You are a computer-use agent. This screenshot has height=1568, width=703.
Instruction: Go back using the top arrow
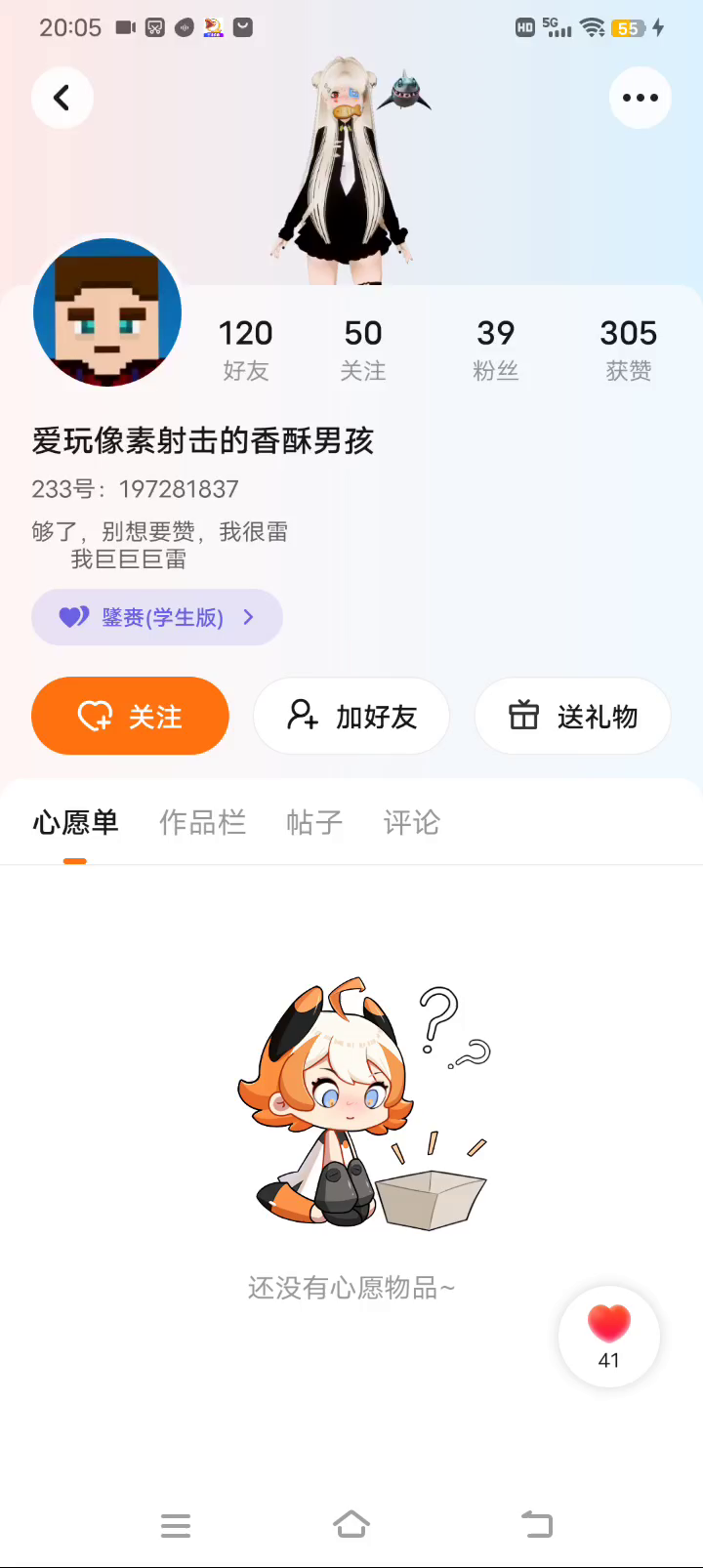pyautogui.click(x=62, y=98)
